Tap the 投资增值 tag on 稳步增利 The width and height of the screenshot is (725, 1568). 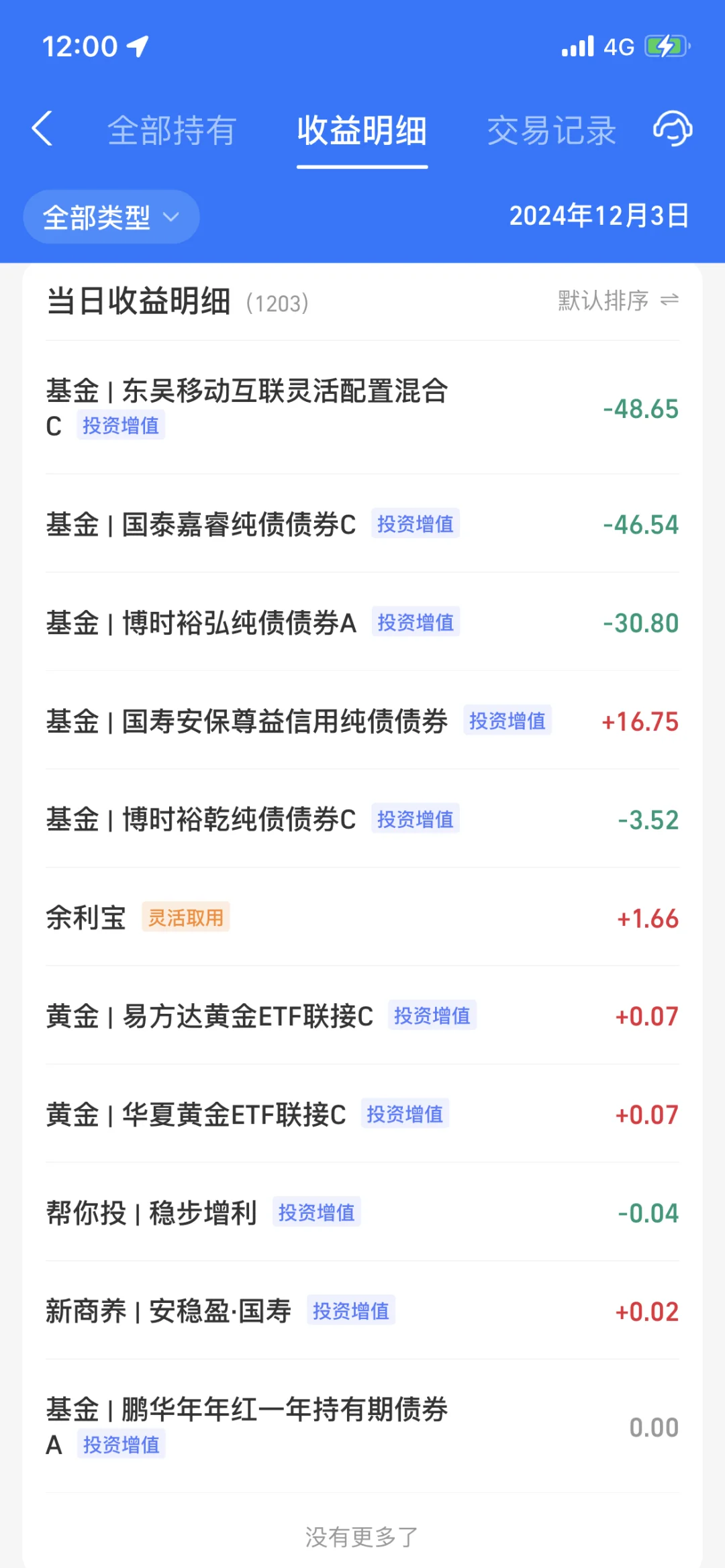coord(317,1212)
